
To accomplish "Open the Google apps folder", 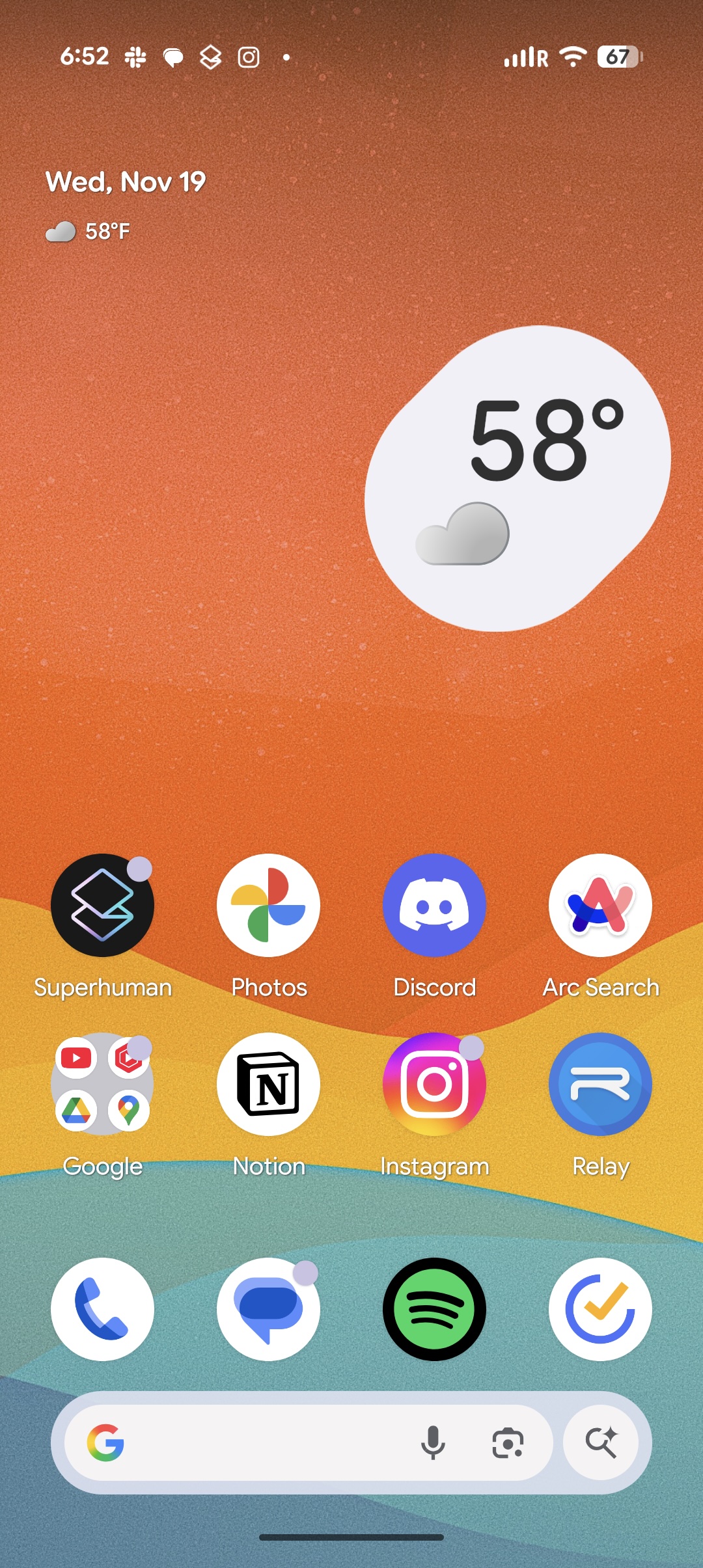I will pos(102,1084).
